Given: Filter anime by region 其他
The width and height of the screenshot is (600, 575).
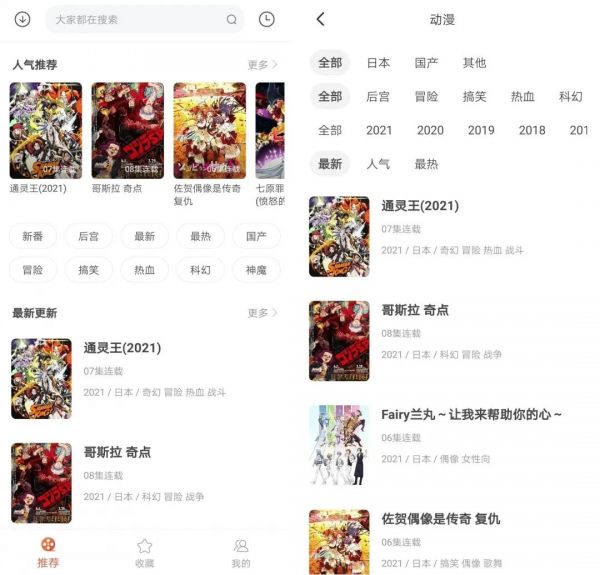Looking at the screenshot, I should [x=474, y=62].
